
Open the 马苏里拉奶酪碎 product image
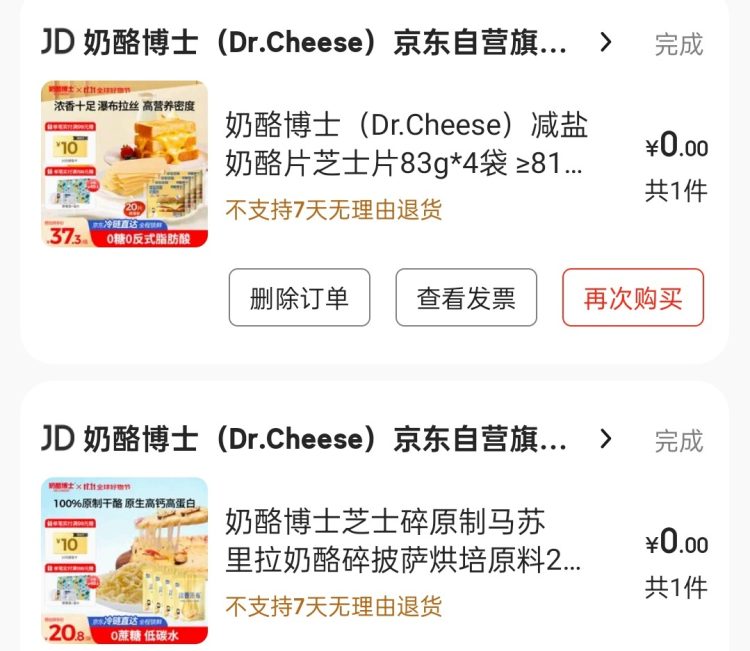[124, 560]
